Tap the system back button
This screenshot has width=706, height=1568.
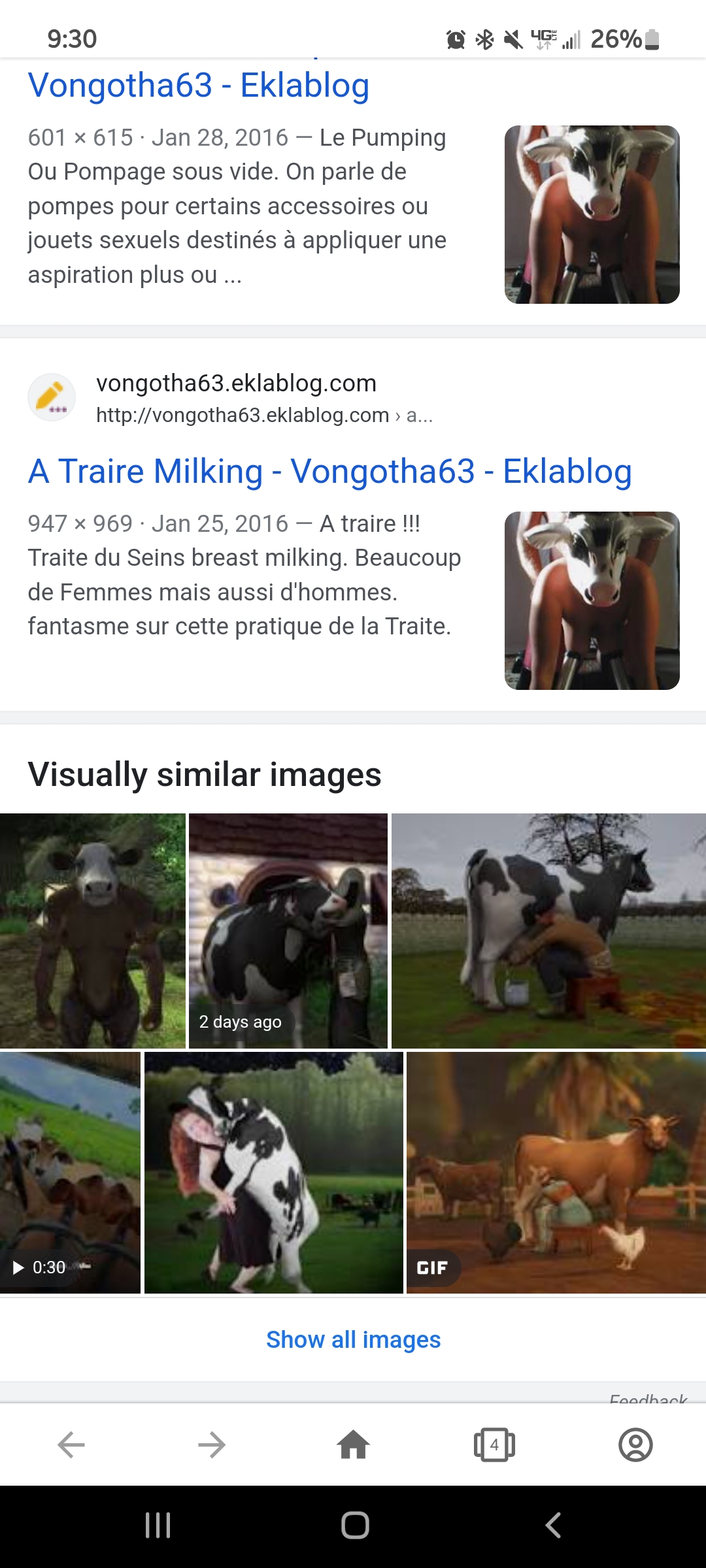pos(553,1526)
